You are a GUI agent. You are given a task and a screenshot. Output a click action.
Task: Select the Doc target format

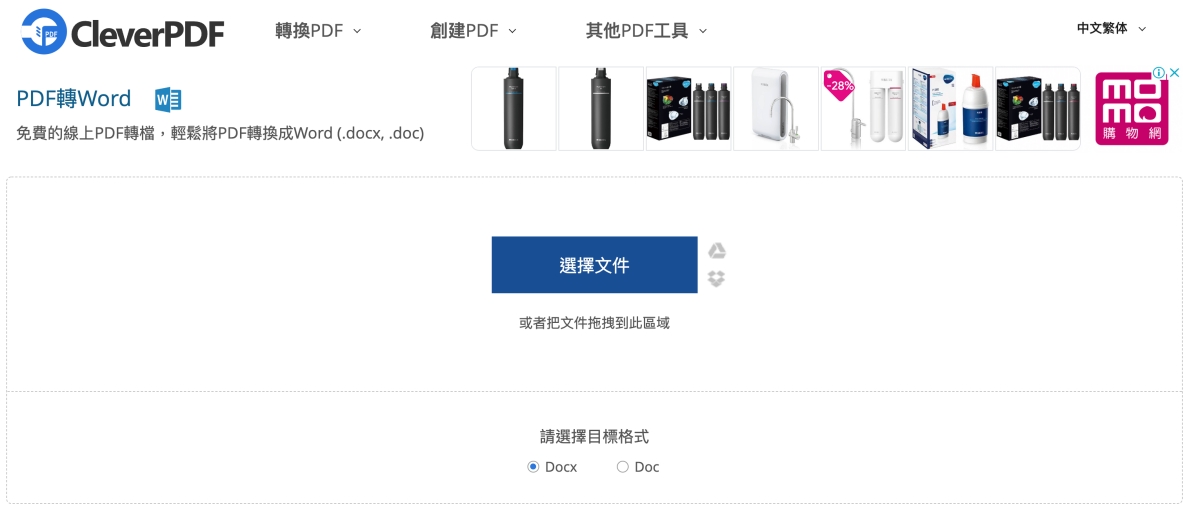(623, 467)
